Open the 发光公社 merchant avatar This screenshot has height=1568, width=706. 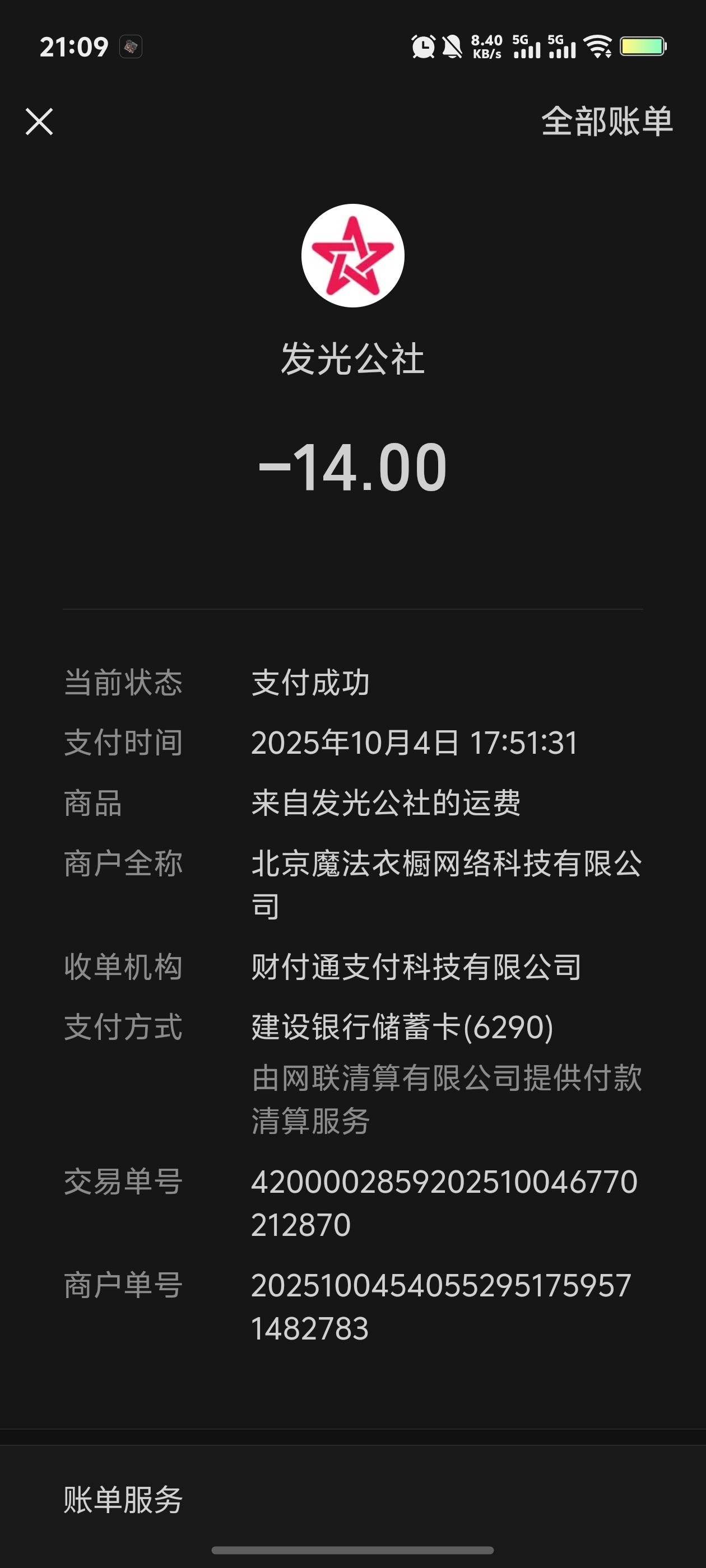(352, 256)
